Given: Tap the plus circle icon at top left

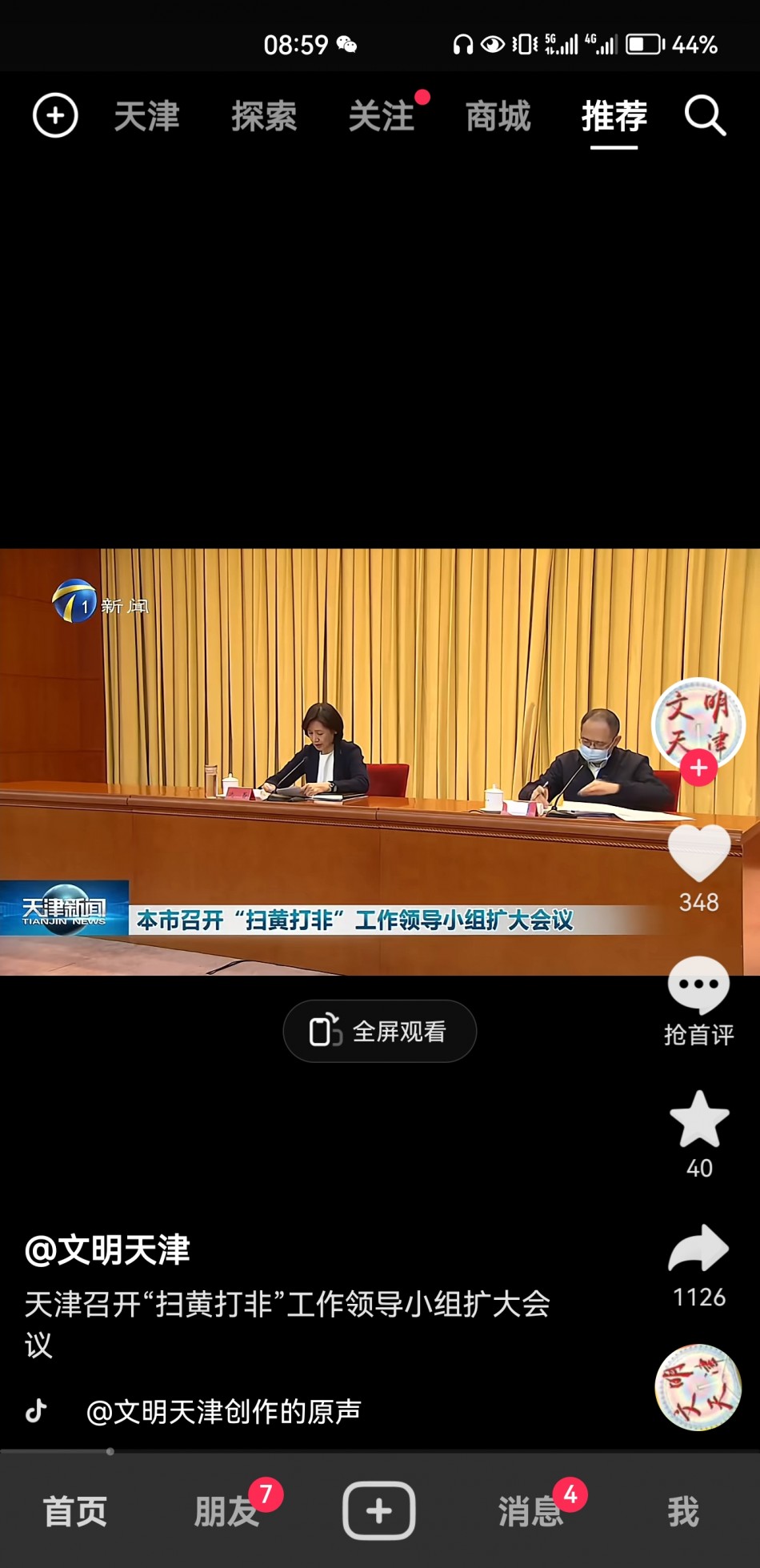Looking at the screenshot, I should 55,115.
